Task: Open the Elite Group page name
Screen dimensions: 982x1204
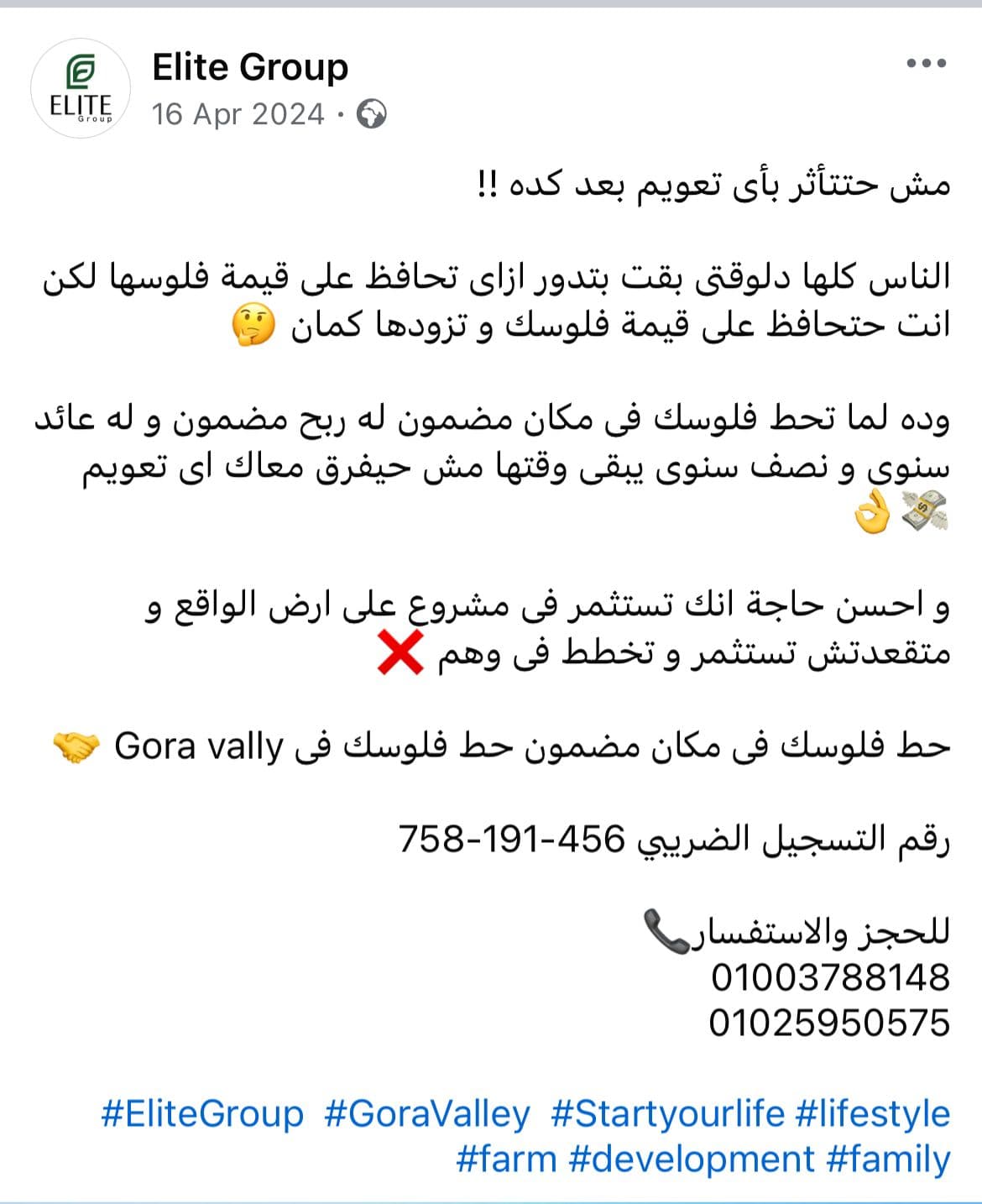Action: point(250,67)
